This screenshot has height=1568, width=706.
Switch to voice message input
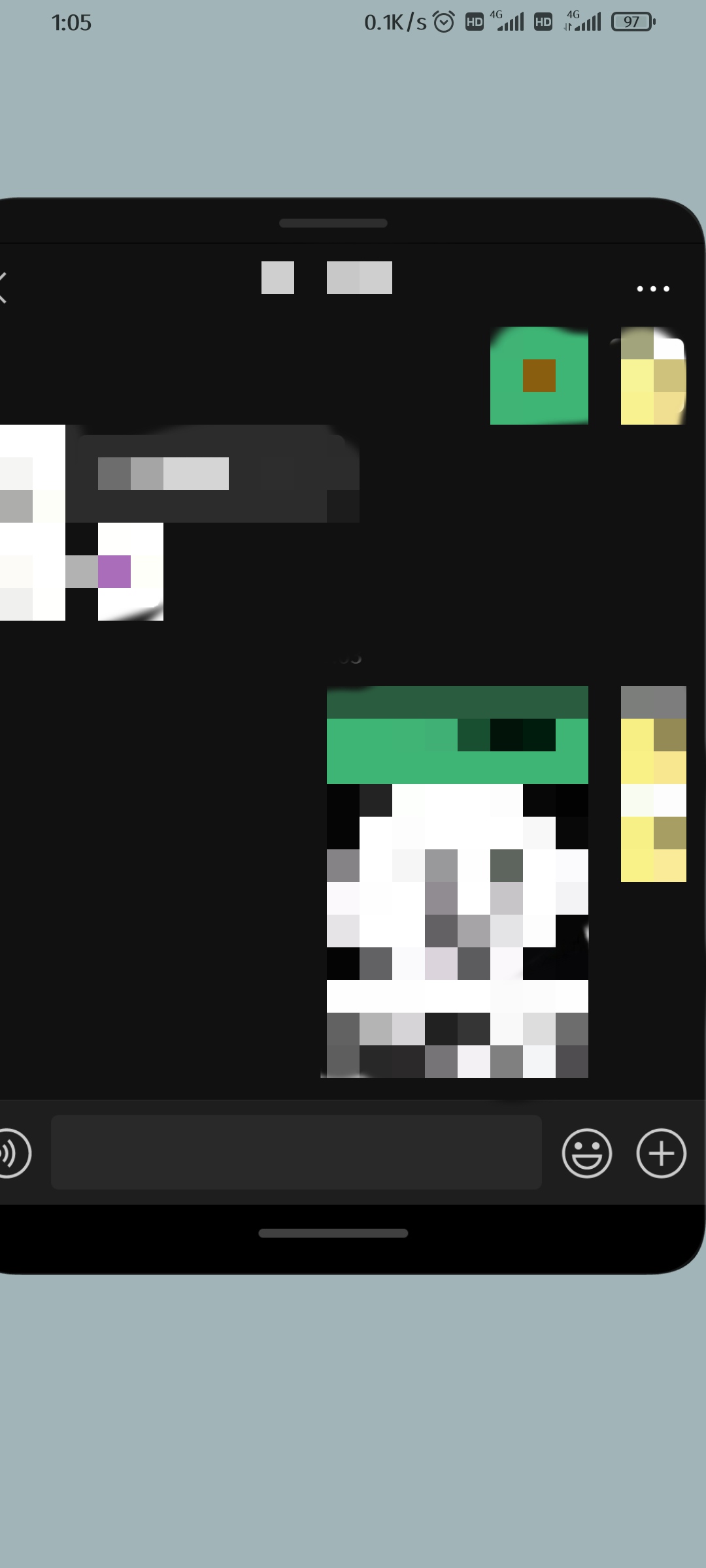pyautogui.click(x=12, y=1153)
